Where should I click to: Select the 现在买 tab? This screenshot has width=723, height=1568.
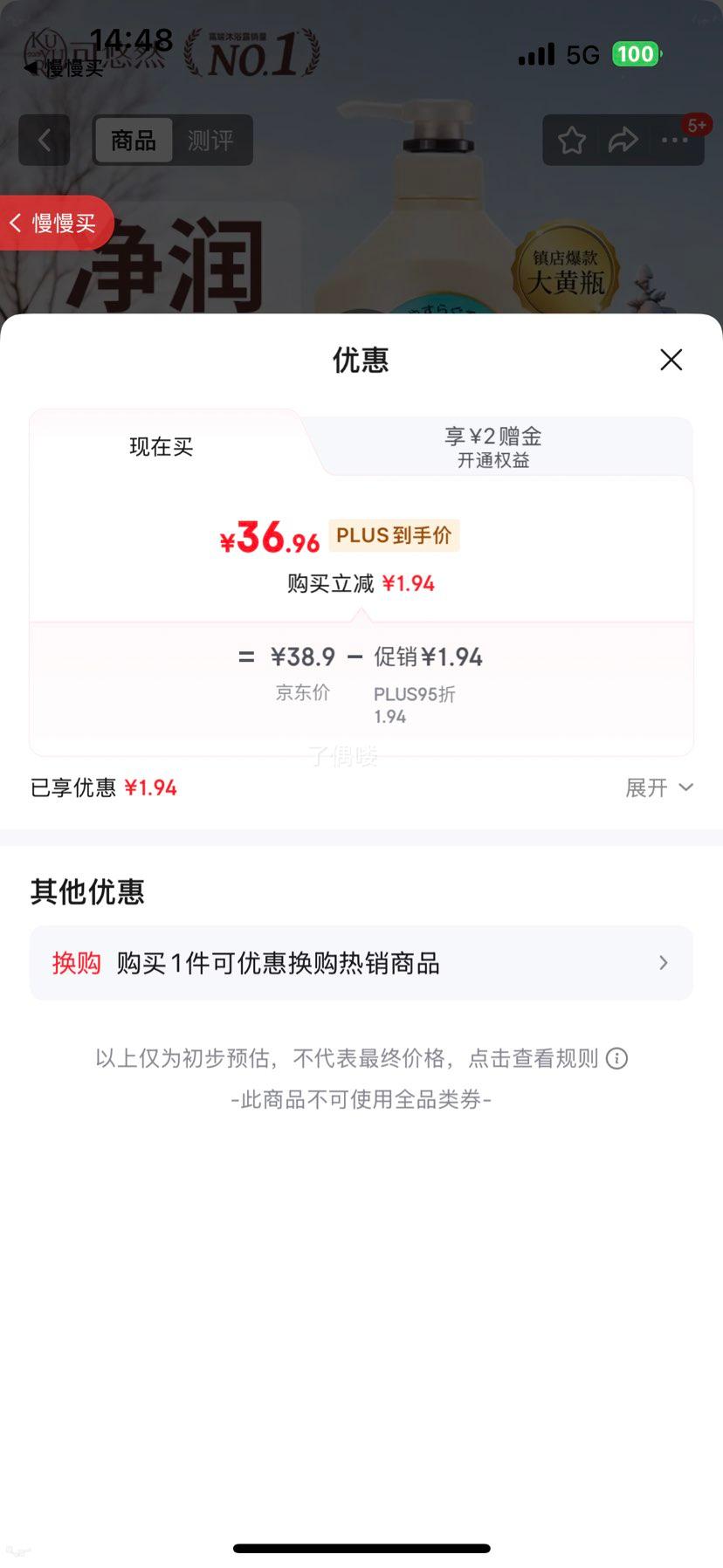pos(161,447)
